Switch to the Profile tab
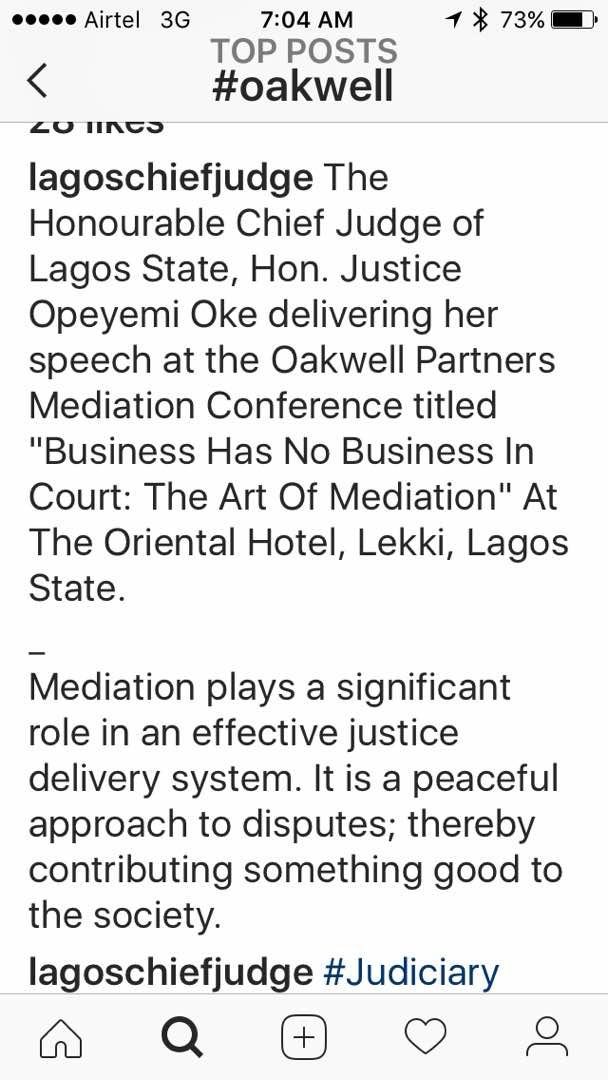This screenshot has height=1080, width=608. point(546,1036)
